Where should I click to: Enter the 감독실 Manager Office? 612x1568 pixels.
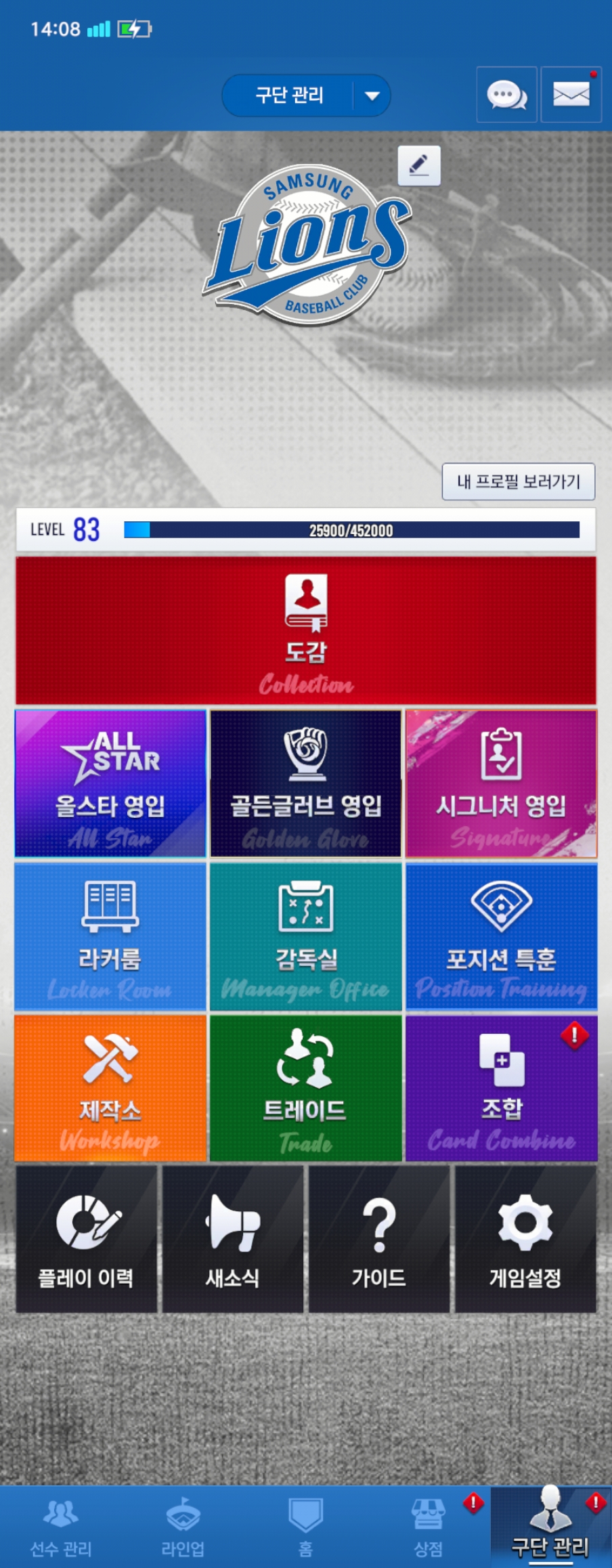click(306, 936)
